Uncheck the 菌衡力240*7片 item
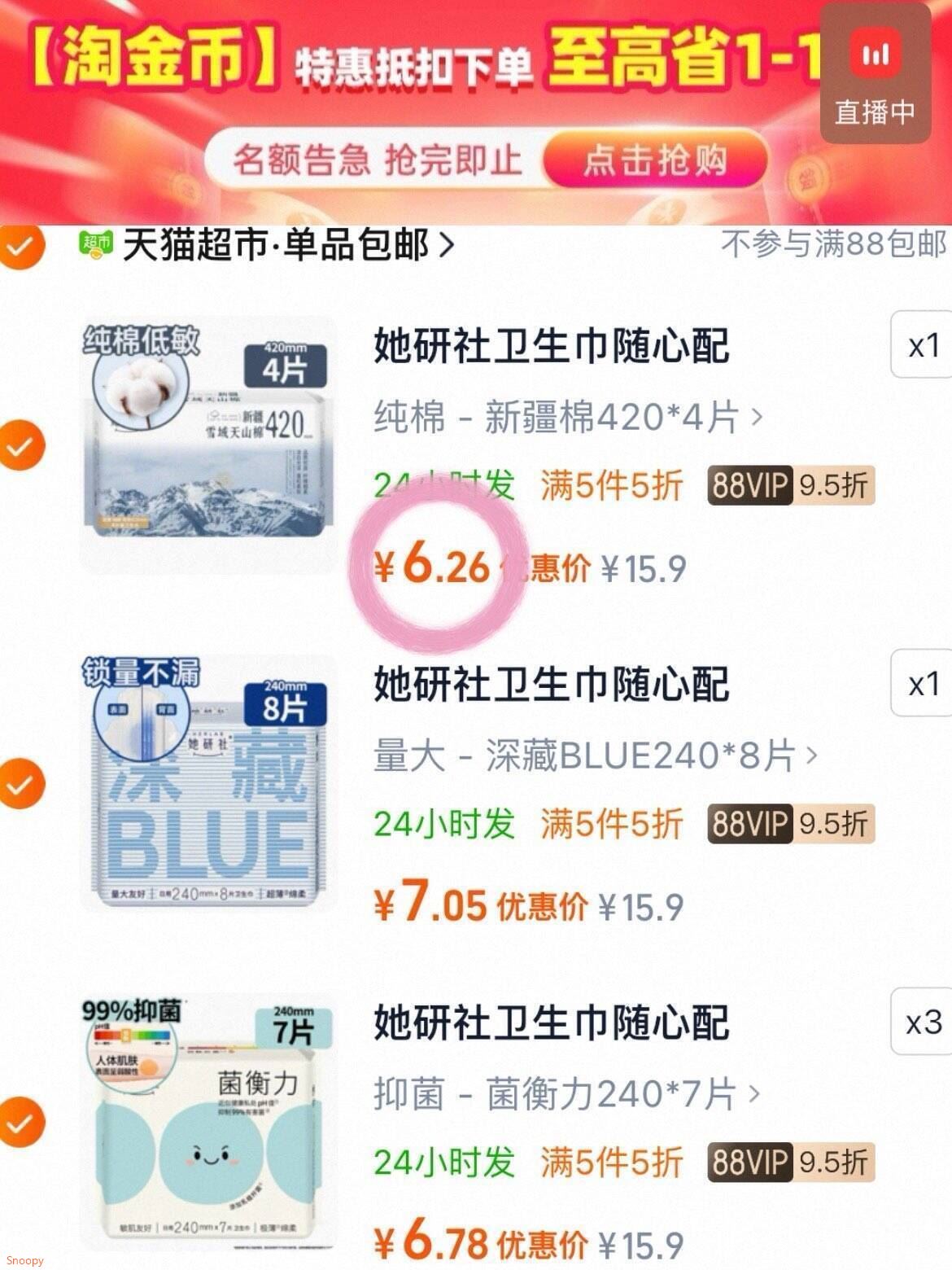Viewport: 952px width, 1270px height. (x=22, y=1123)
